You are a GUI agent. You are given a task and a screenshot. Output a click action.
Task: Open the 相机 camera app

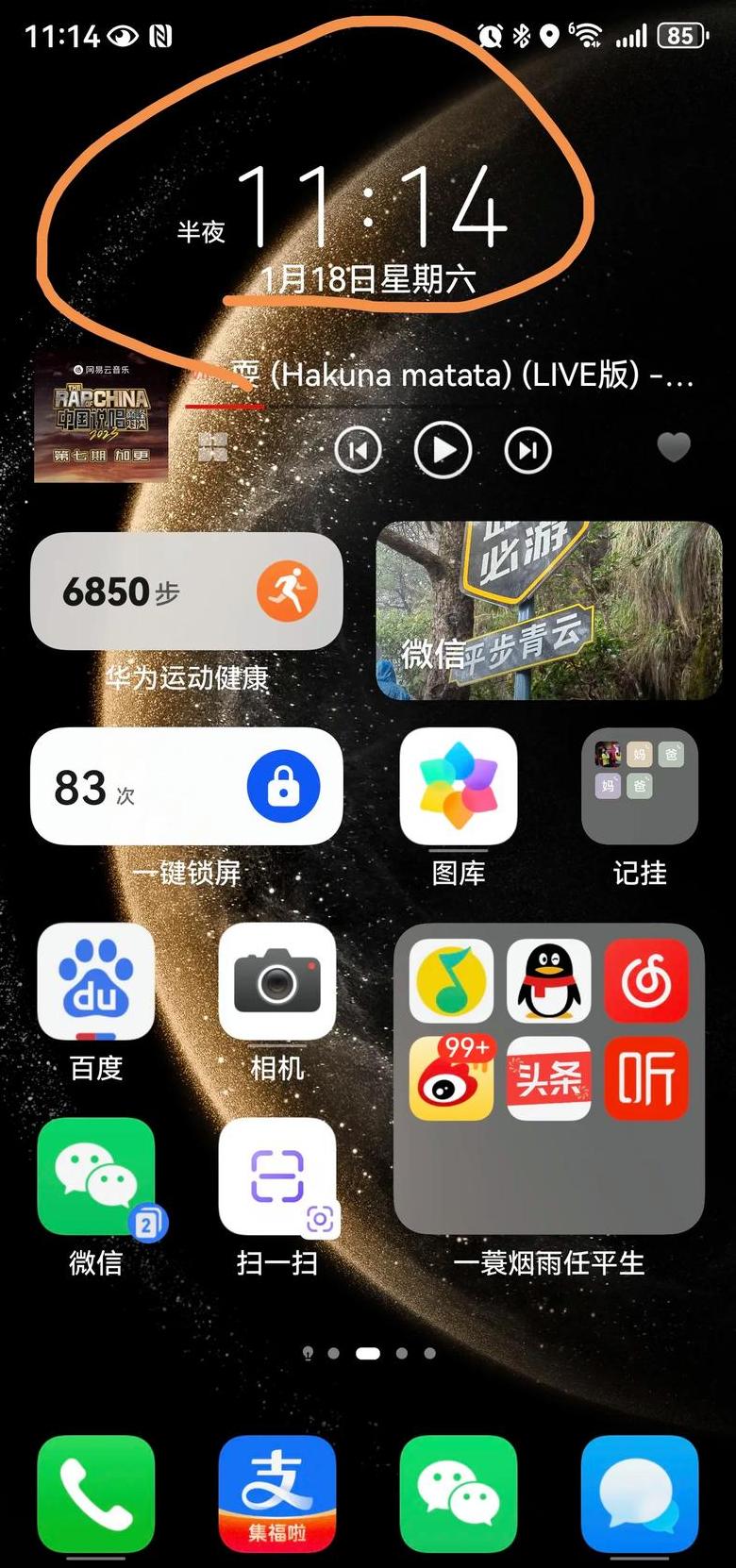tap(277, 982)
